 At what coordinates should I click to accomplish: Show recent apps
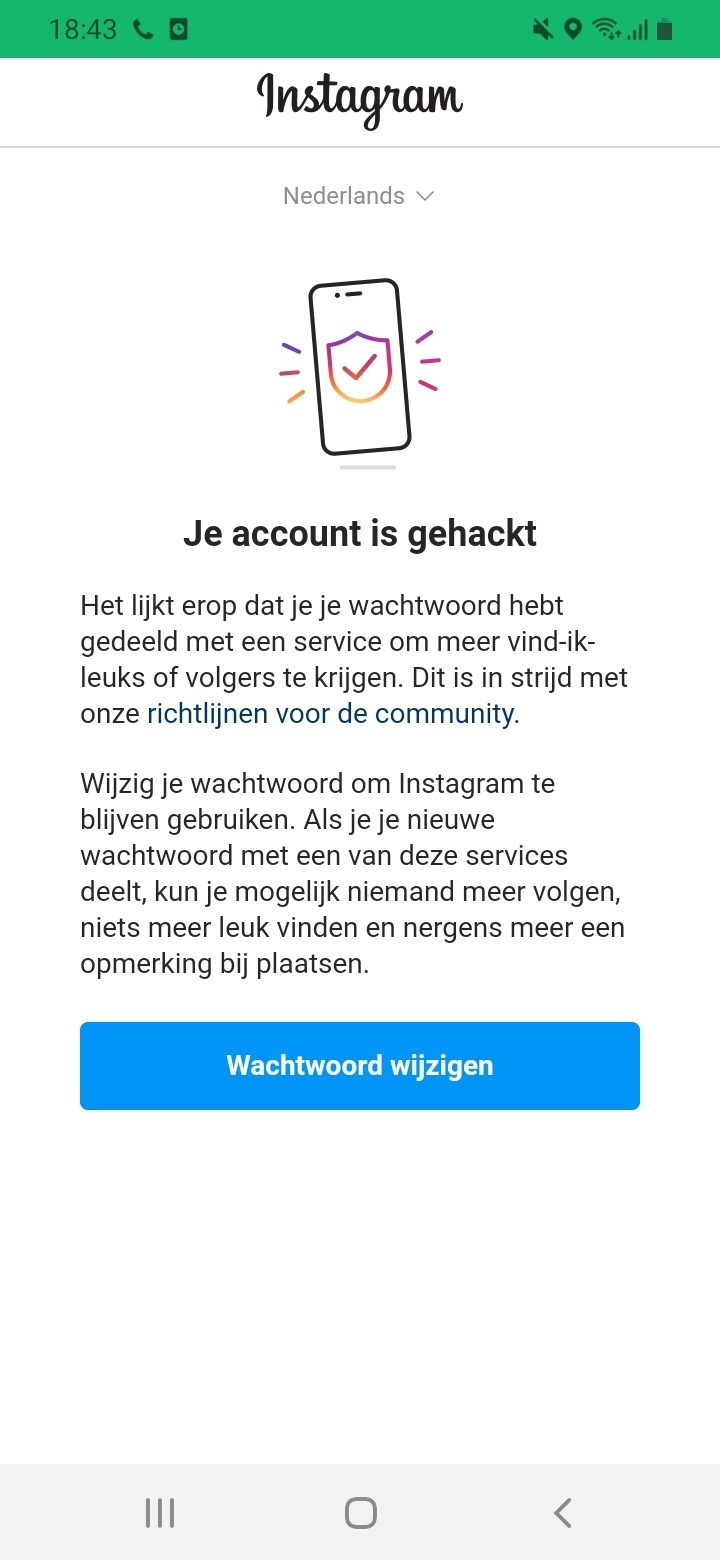click(160, 1513)
